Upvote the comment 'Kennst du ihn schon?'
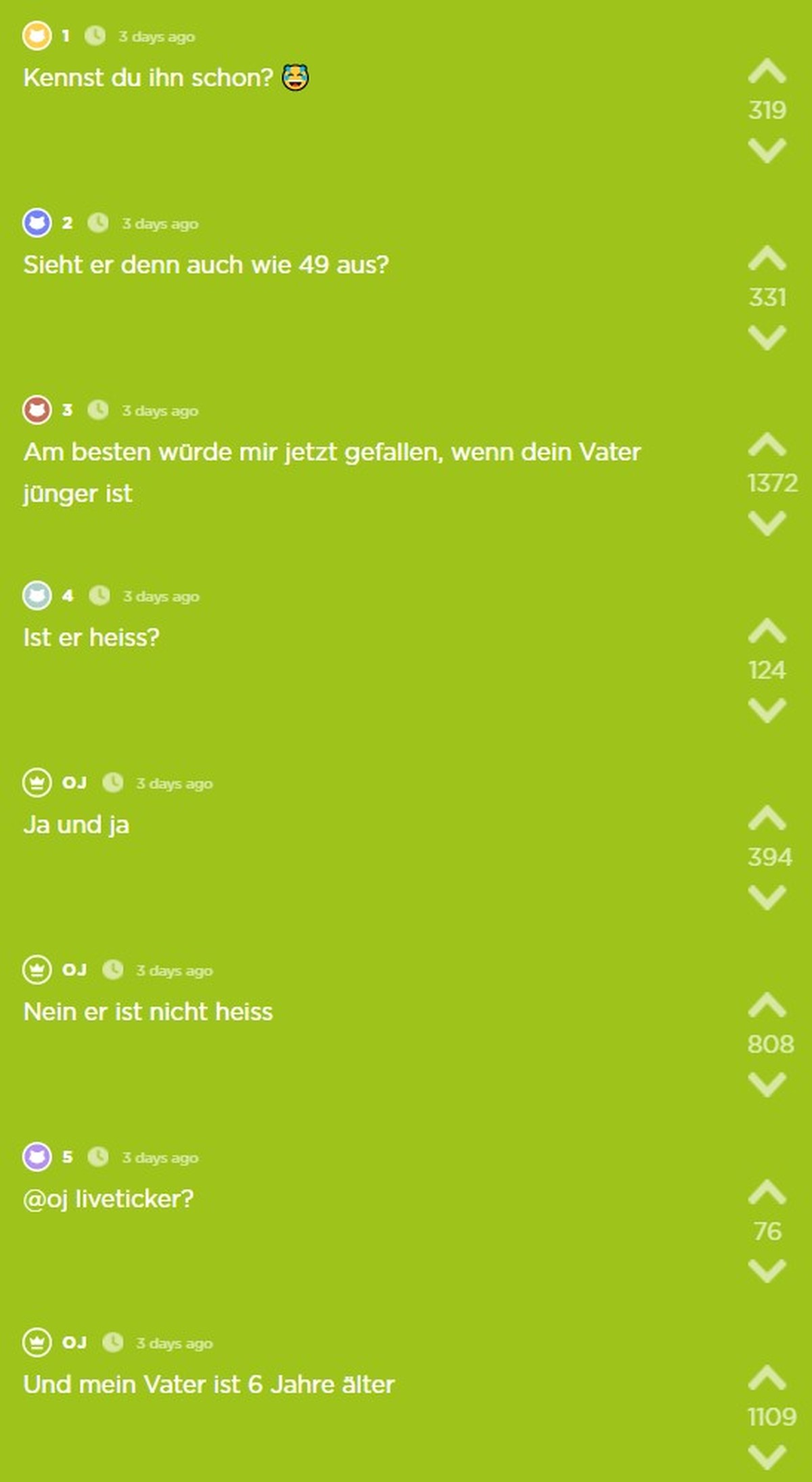The height and width of the screenshot is (1482, 812). coord(767,72)
